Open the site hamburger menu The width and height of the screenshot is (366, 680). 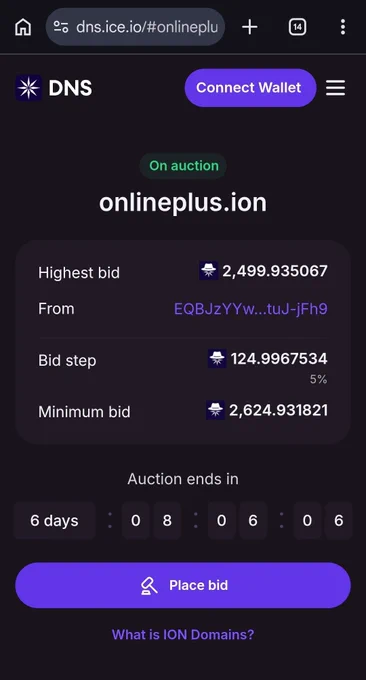tap(335, 88)
